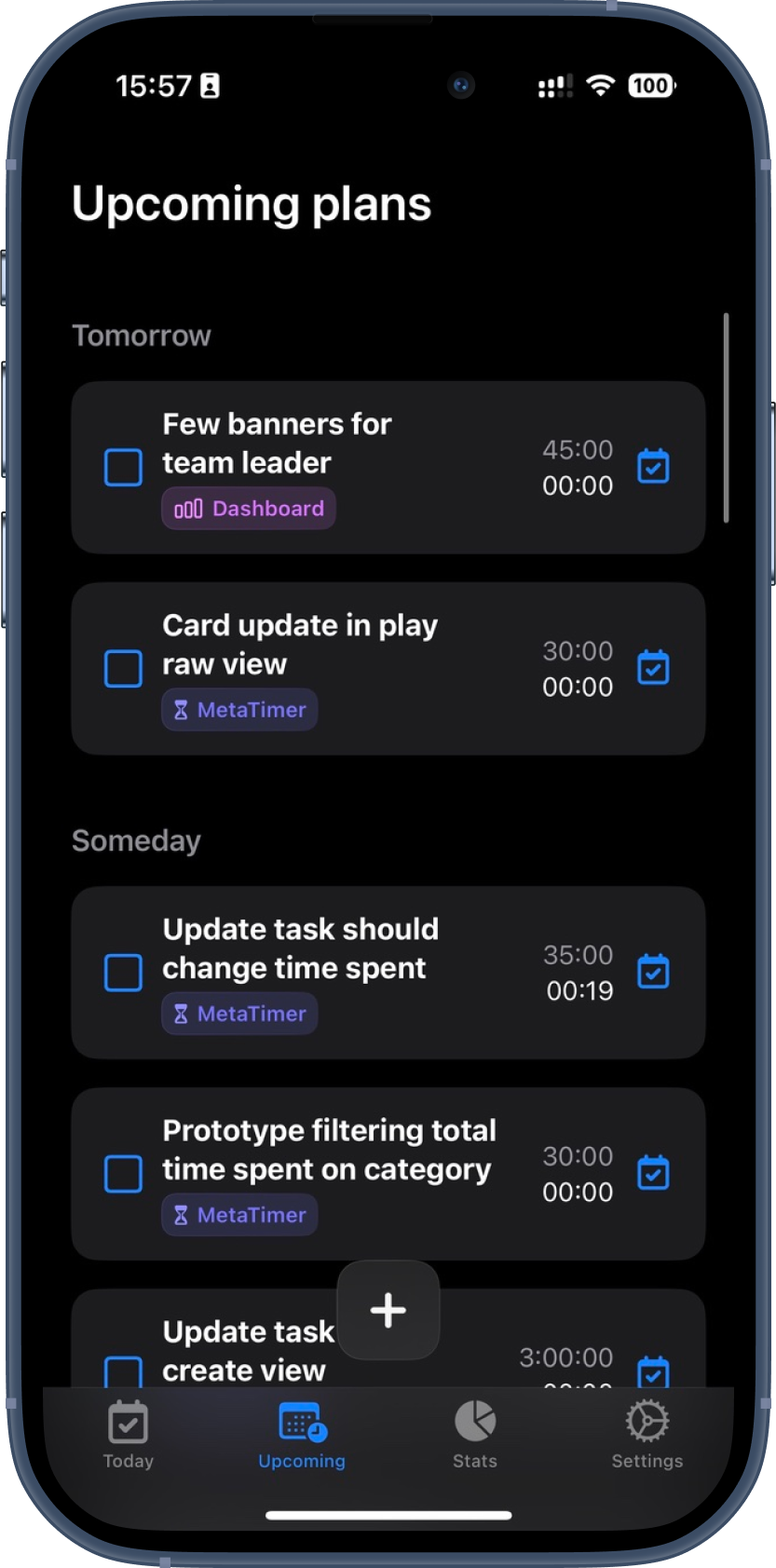Check the 'Prototype filtering total time spent' box
Image resolution: width=776 pixels, height=1568 pixels.
click(122, 1174)
